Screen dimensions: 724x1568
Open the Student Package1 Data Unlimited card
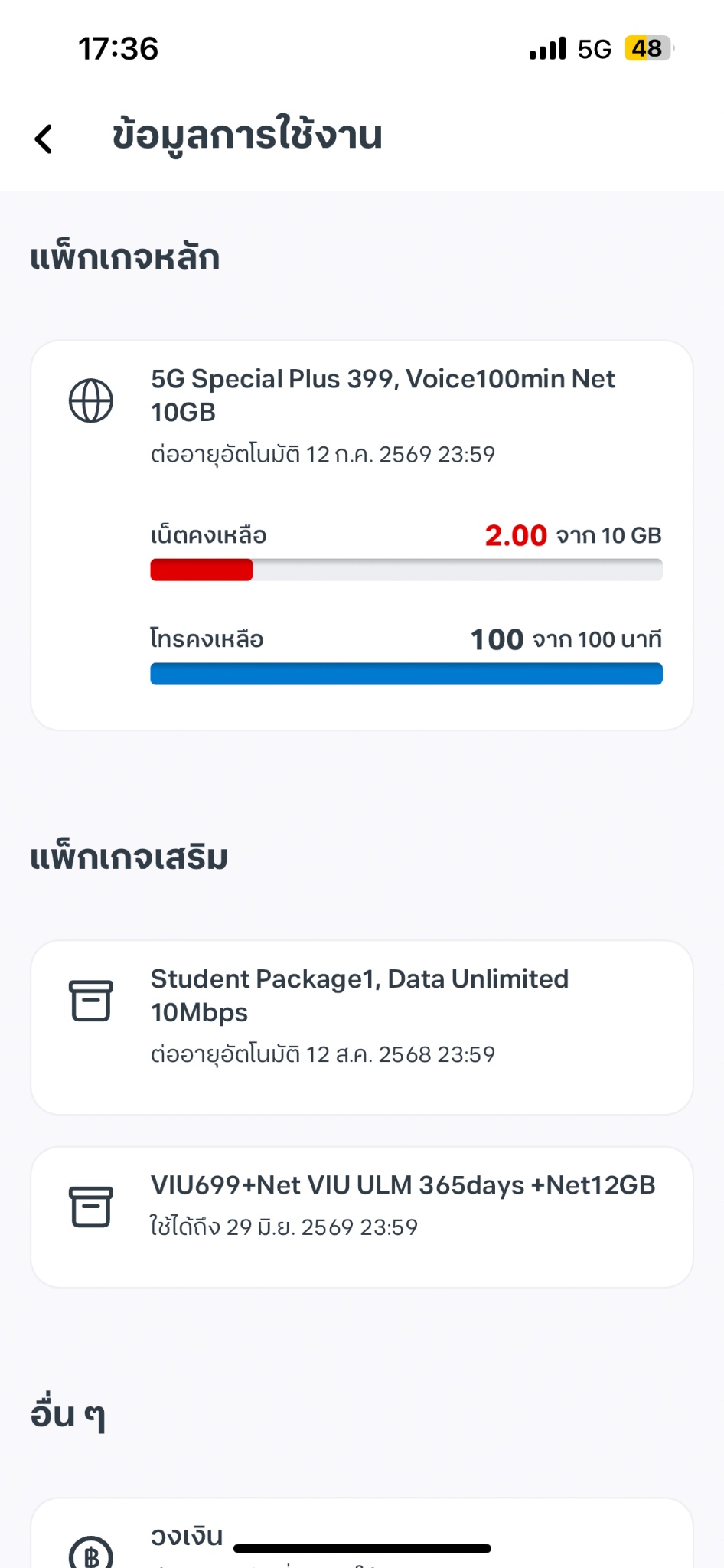coord(362,1027)
